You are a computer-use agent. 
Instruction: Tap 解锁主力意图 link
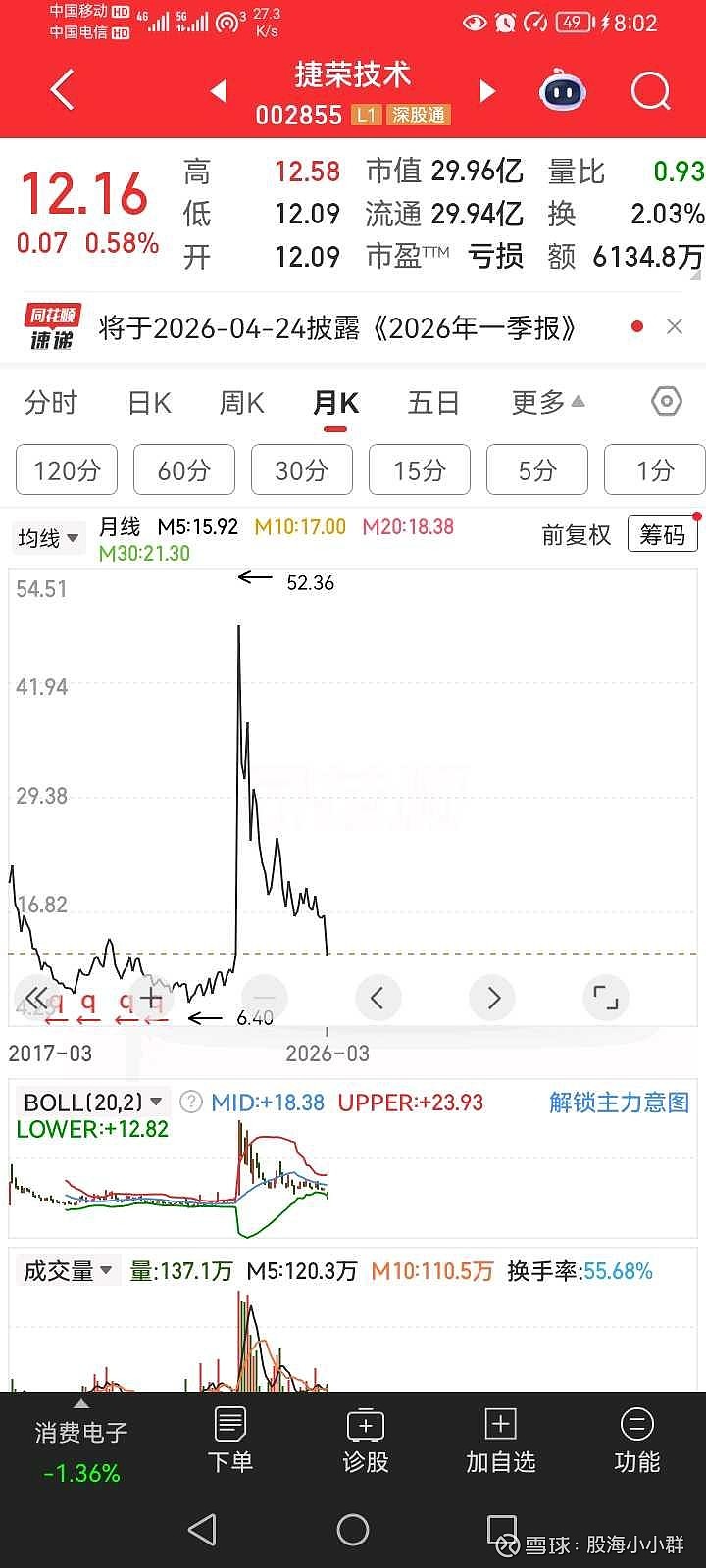(x=619, y=1102)
